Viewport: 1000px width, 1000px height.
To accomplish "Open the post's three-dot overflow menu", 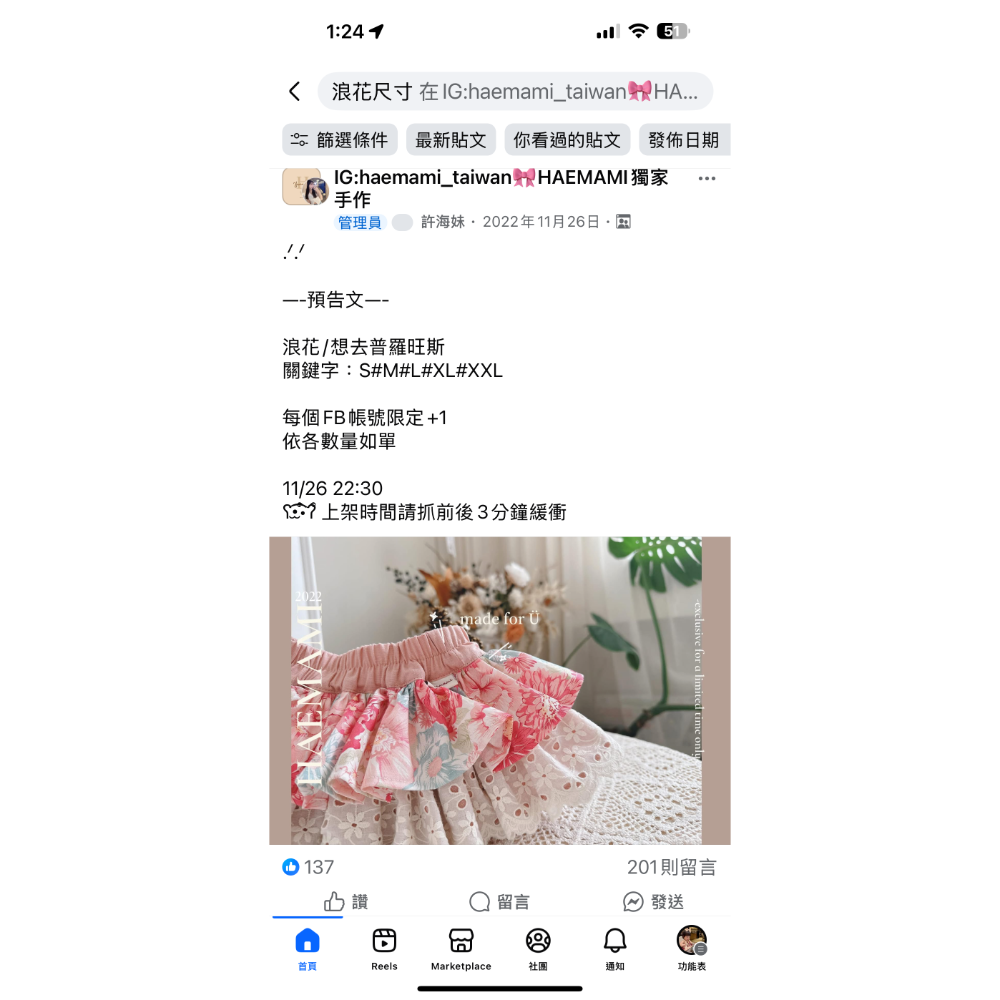I will pos(707,179).
